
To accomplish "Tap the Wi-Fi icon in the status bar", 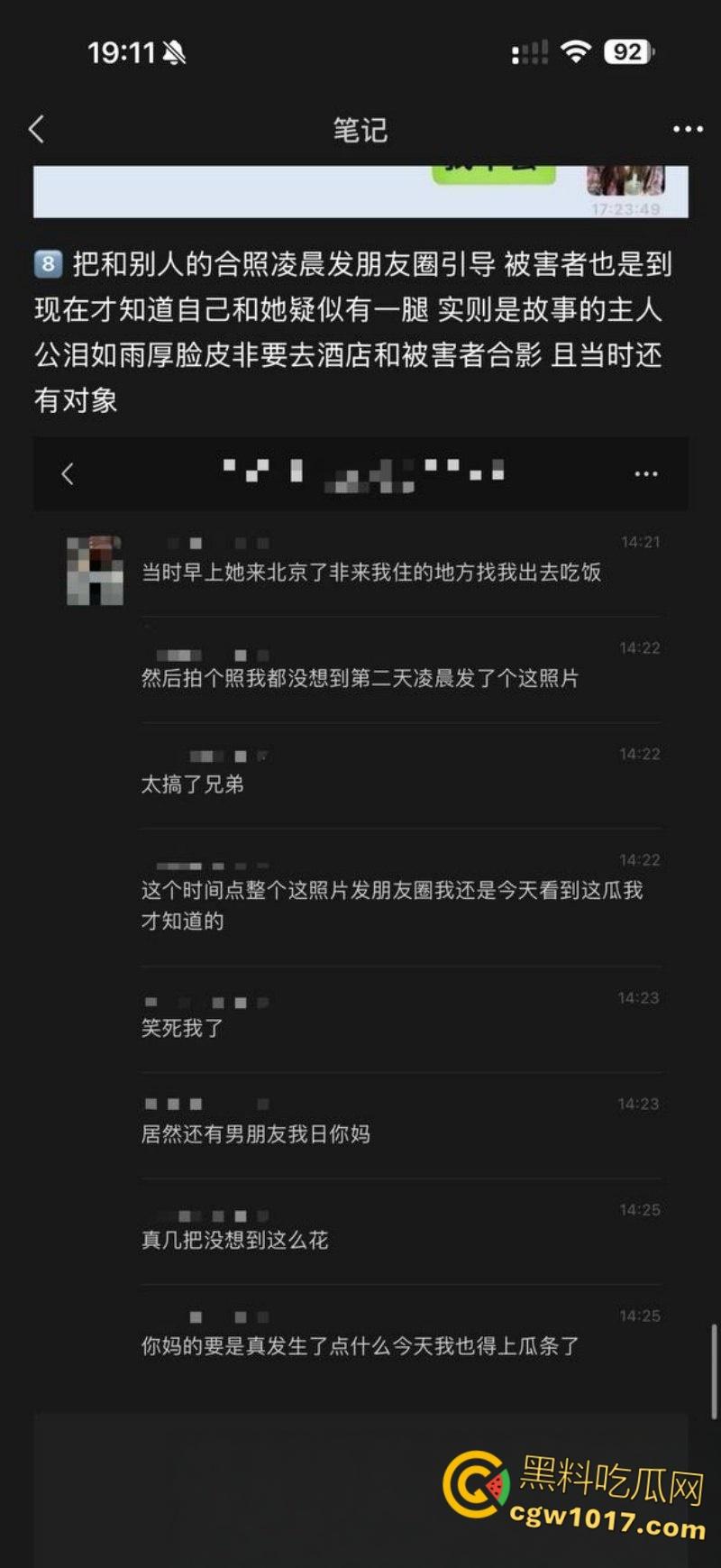I will click(574, 51).
